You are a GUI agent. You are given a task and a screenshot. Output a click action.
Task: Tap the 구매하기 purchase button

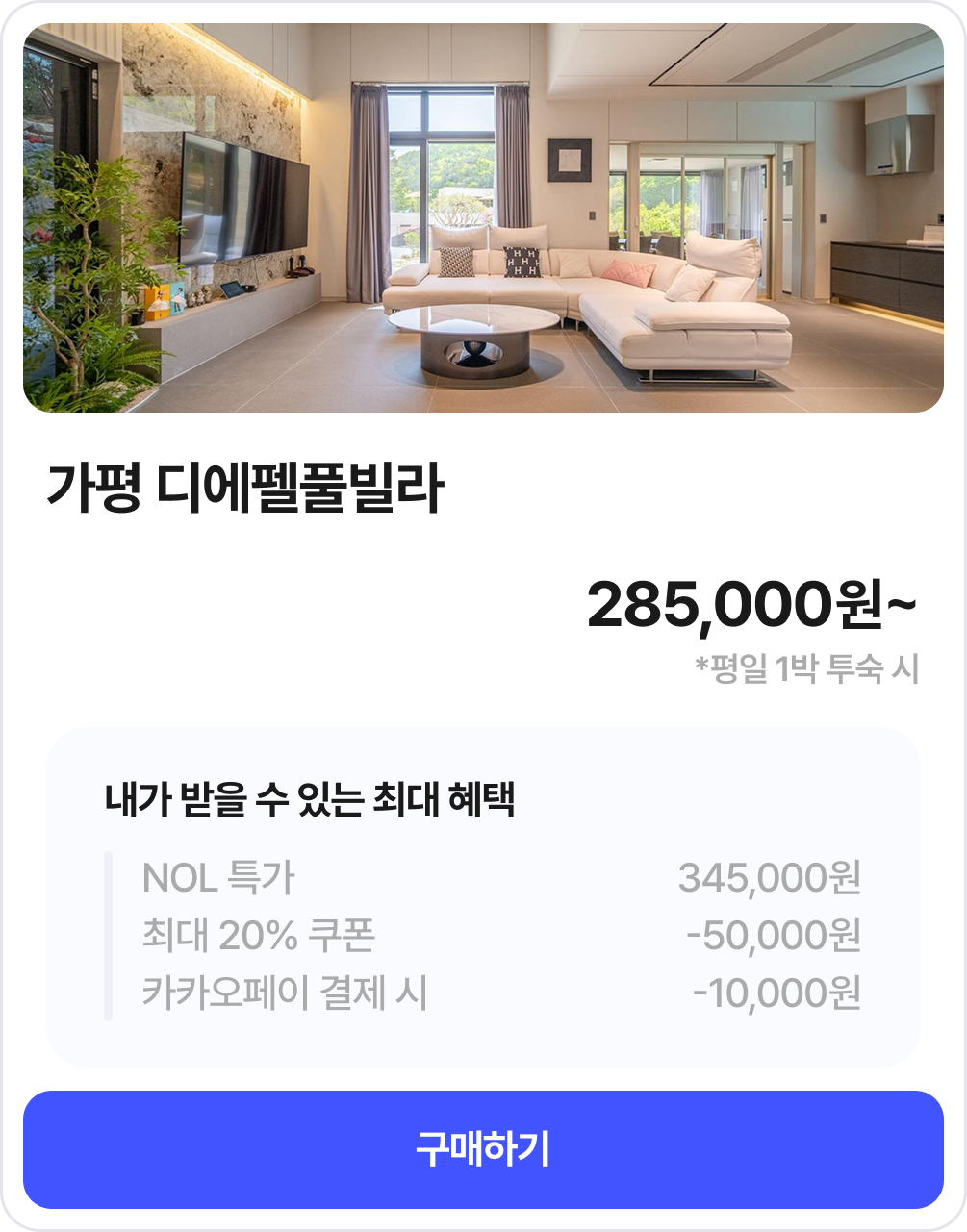click(x=483, y=1149)
